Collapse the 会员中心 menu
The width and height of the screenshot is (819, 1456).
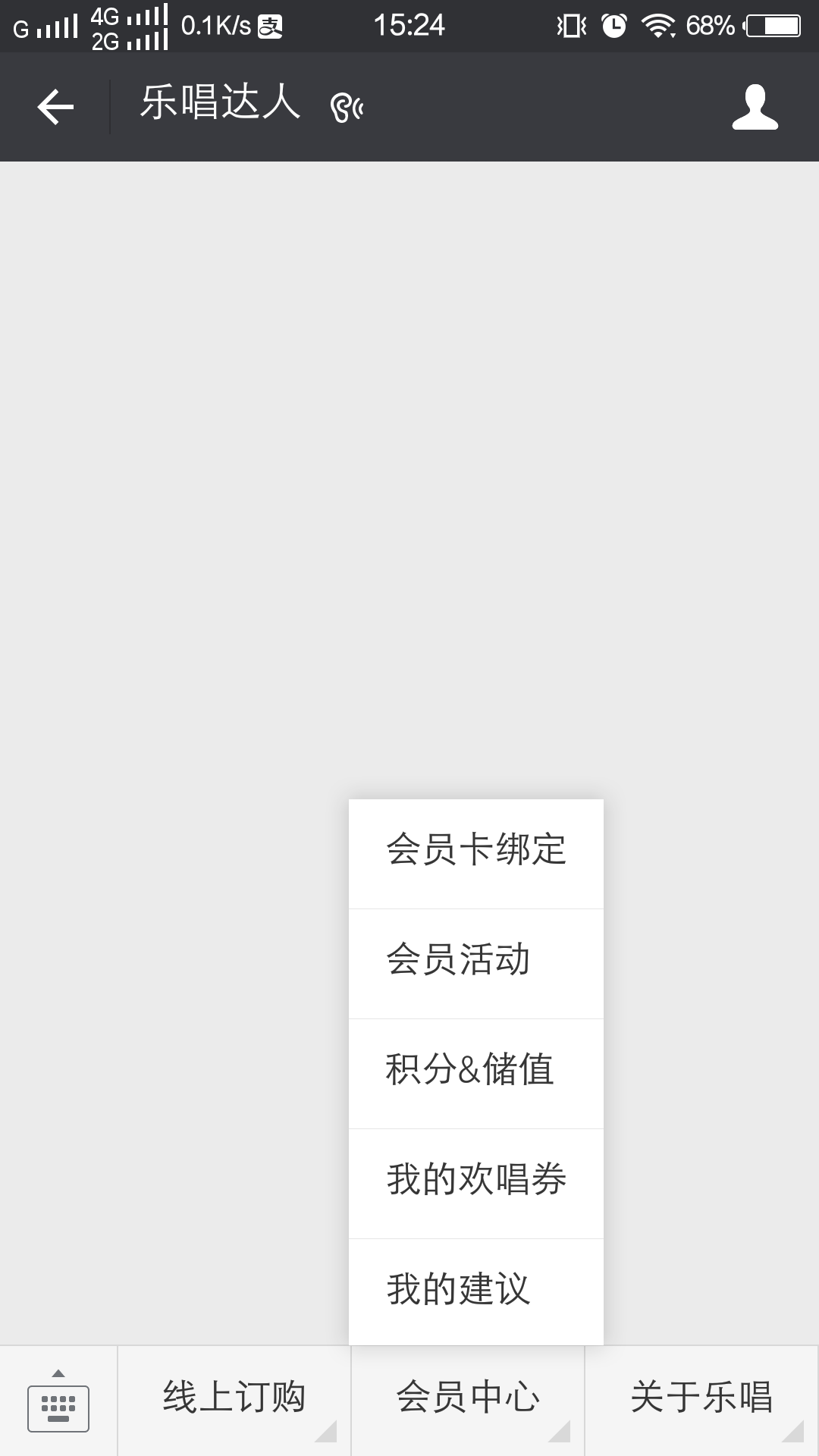(x=468, y=1401)
